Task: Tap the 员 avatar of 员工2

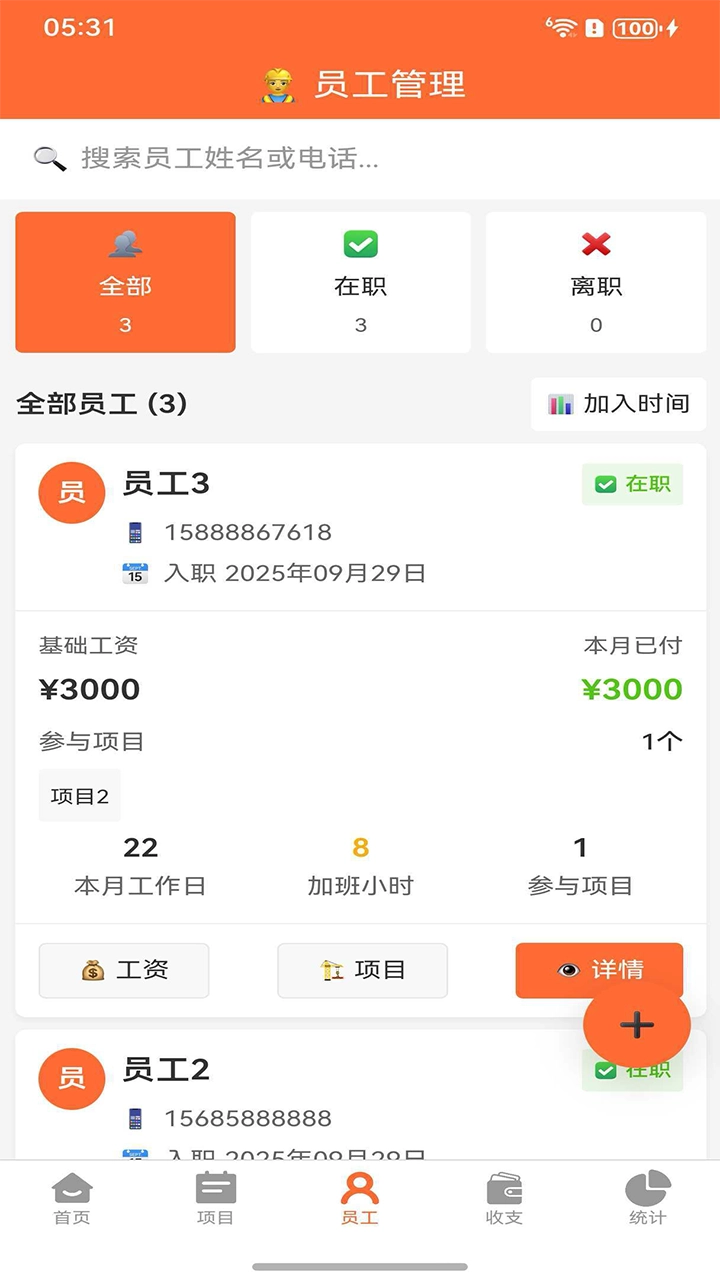Action: tap(70, 1078)
